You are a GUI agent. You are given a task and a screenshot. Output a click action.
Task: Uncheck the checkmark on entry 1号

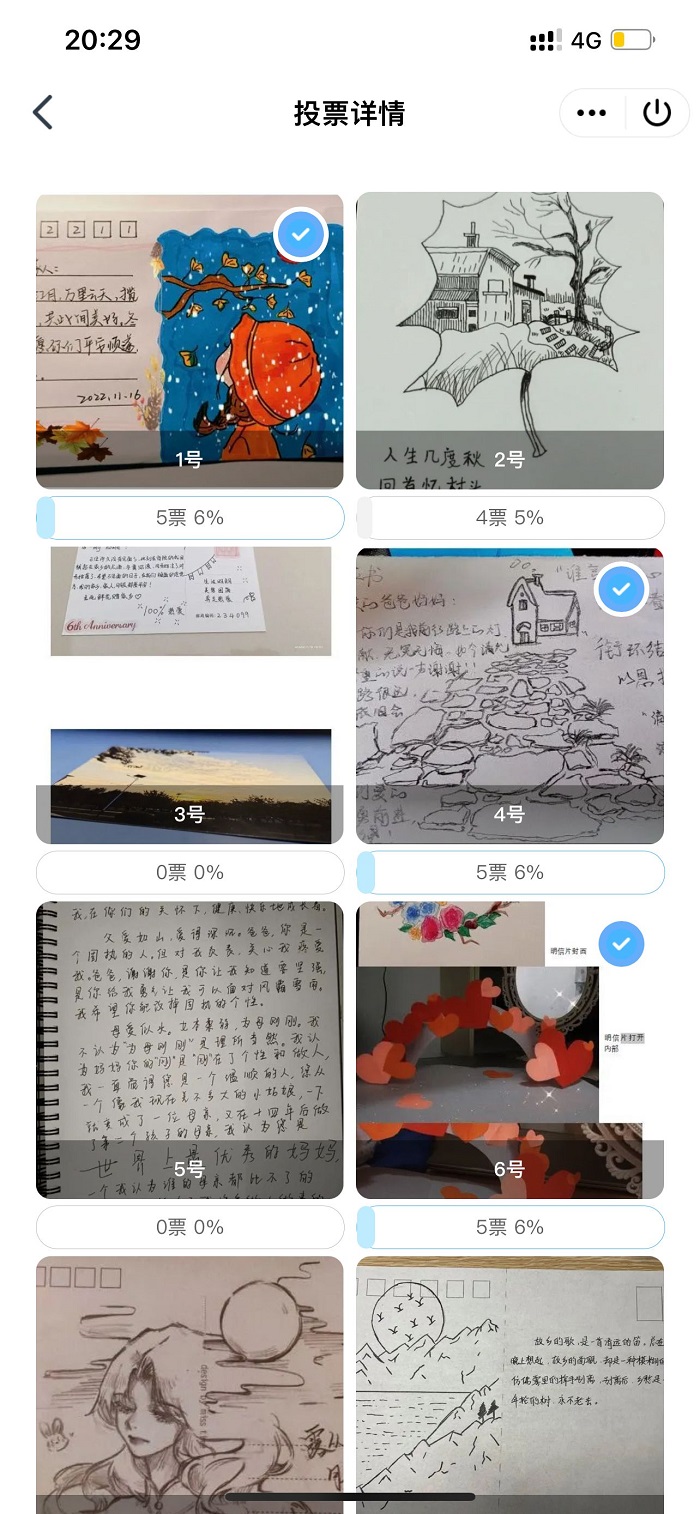coord(301,235)
